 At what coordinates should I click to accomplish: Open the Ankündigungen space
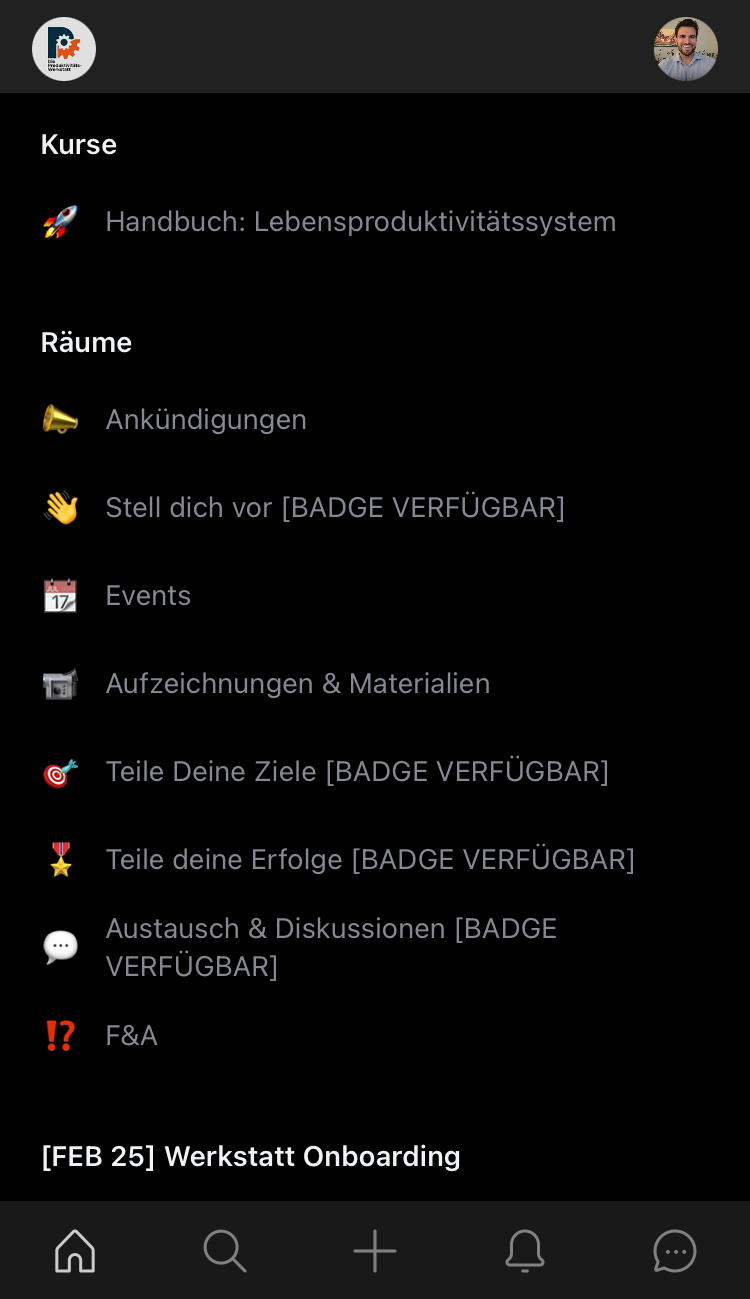[x=206, y=419]
